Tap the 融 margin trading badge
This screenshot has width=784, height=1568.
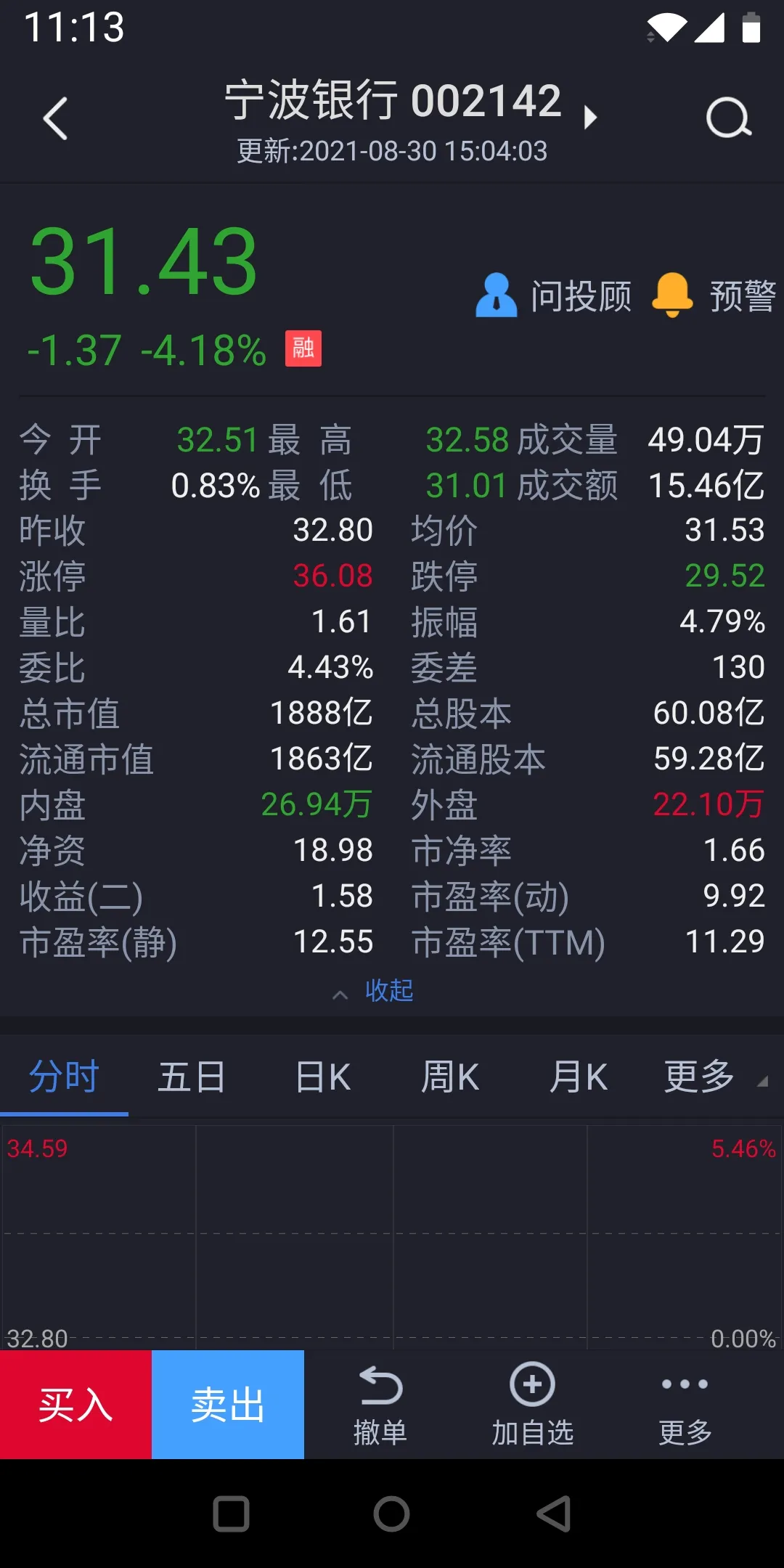(303, 348)
